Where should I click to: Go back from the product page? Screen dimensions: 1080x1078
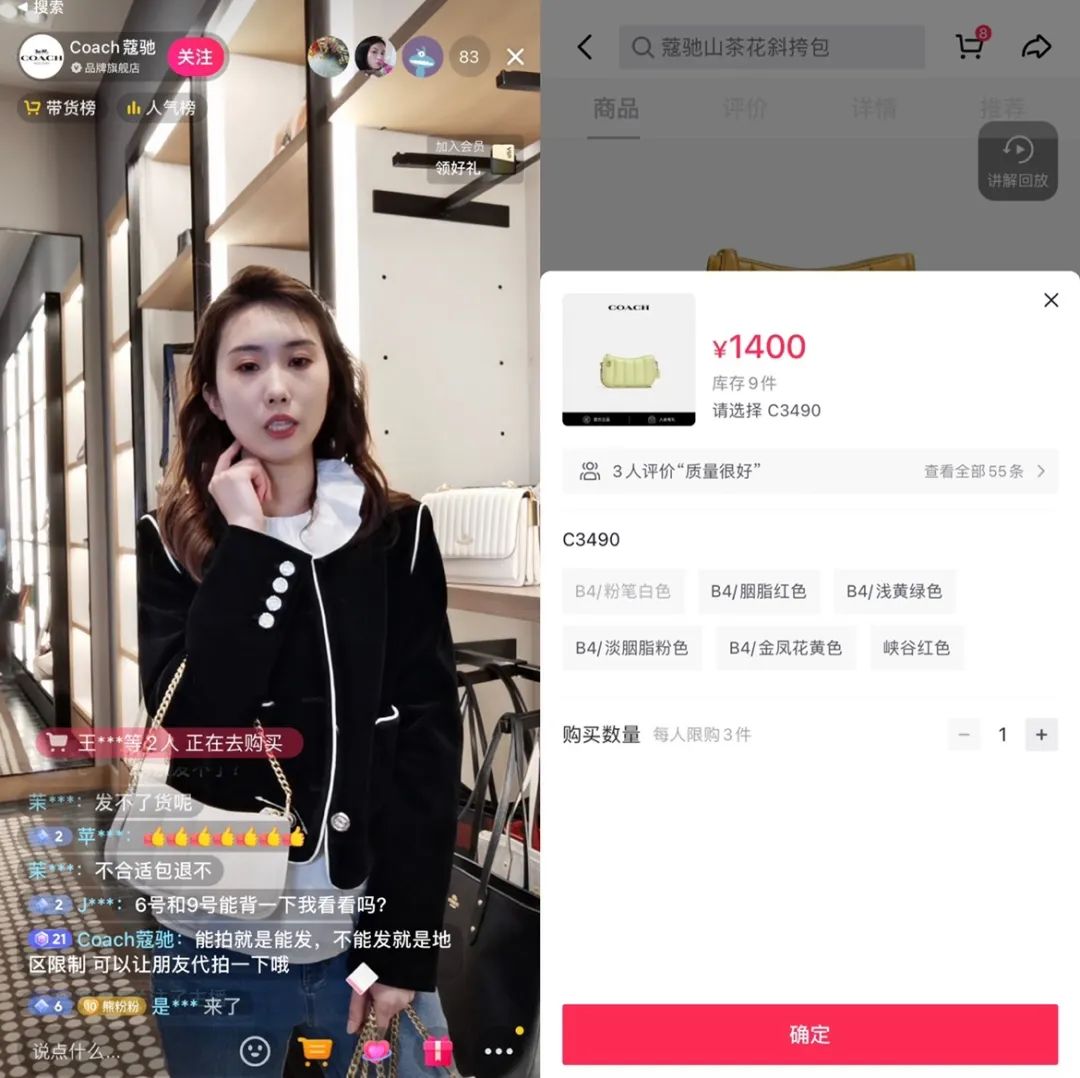(x=585, y=47)
